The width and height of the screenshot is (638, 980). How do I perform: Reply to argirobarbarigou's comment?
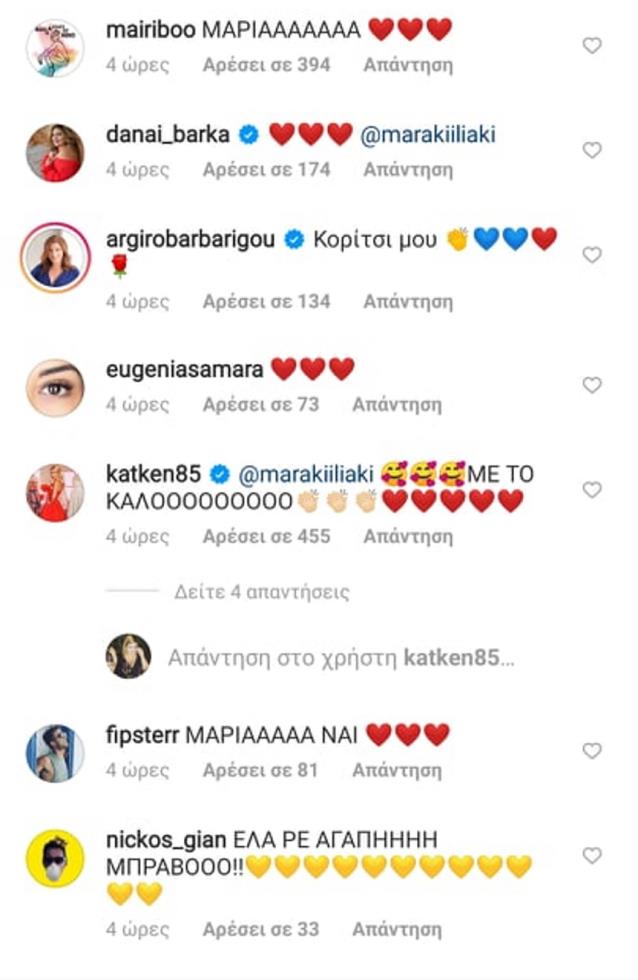(408, 301)
